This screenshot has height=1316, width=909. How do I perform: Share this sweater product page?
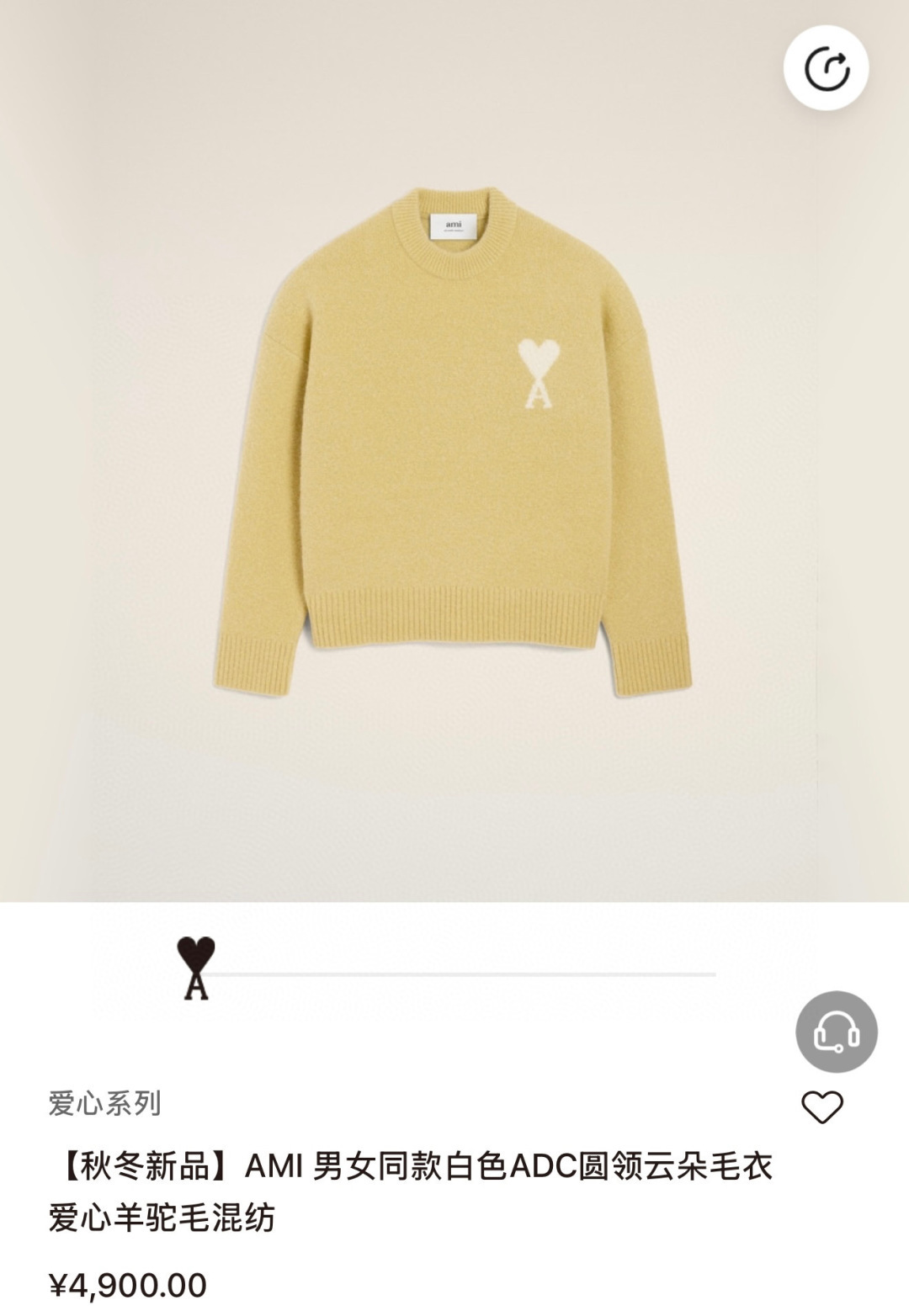click(x=826, y=68)
